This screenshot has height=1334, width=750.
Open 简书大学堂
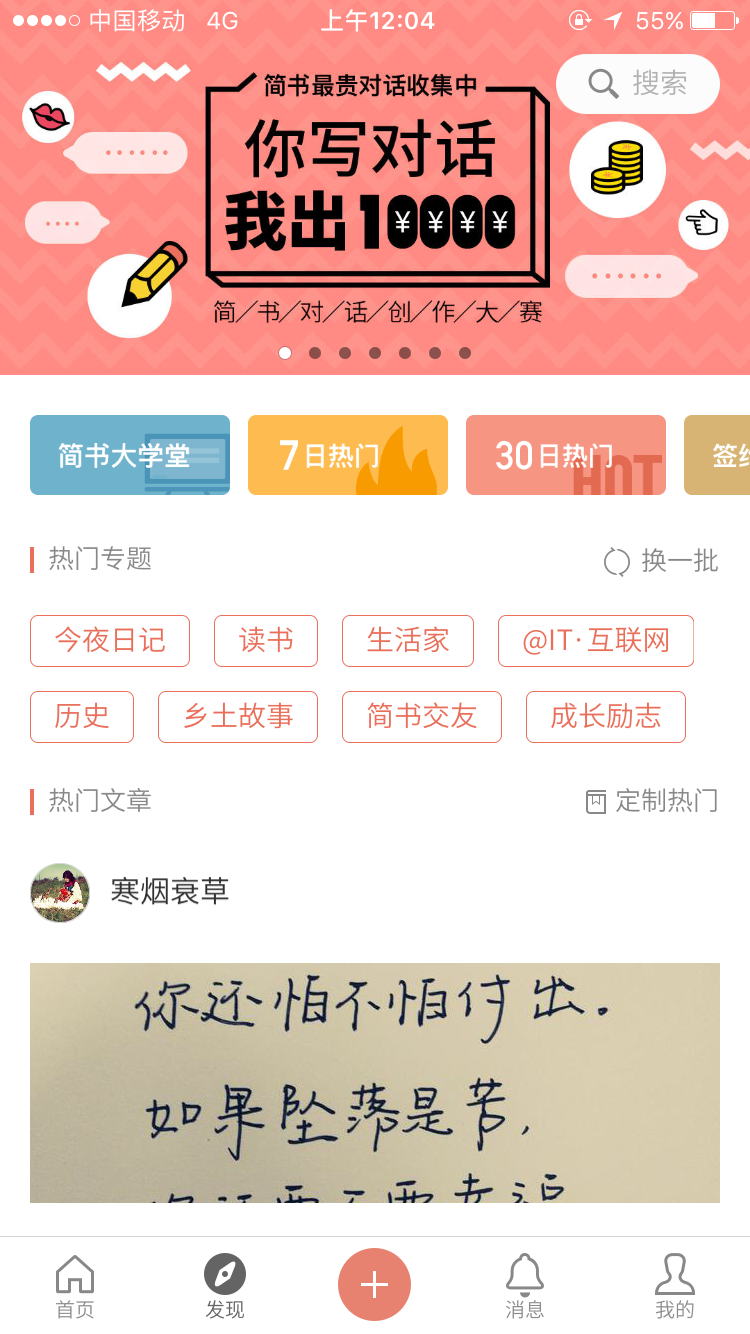[129, 455]
